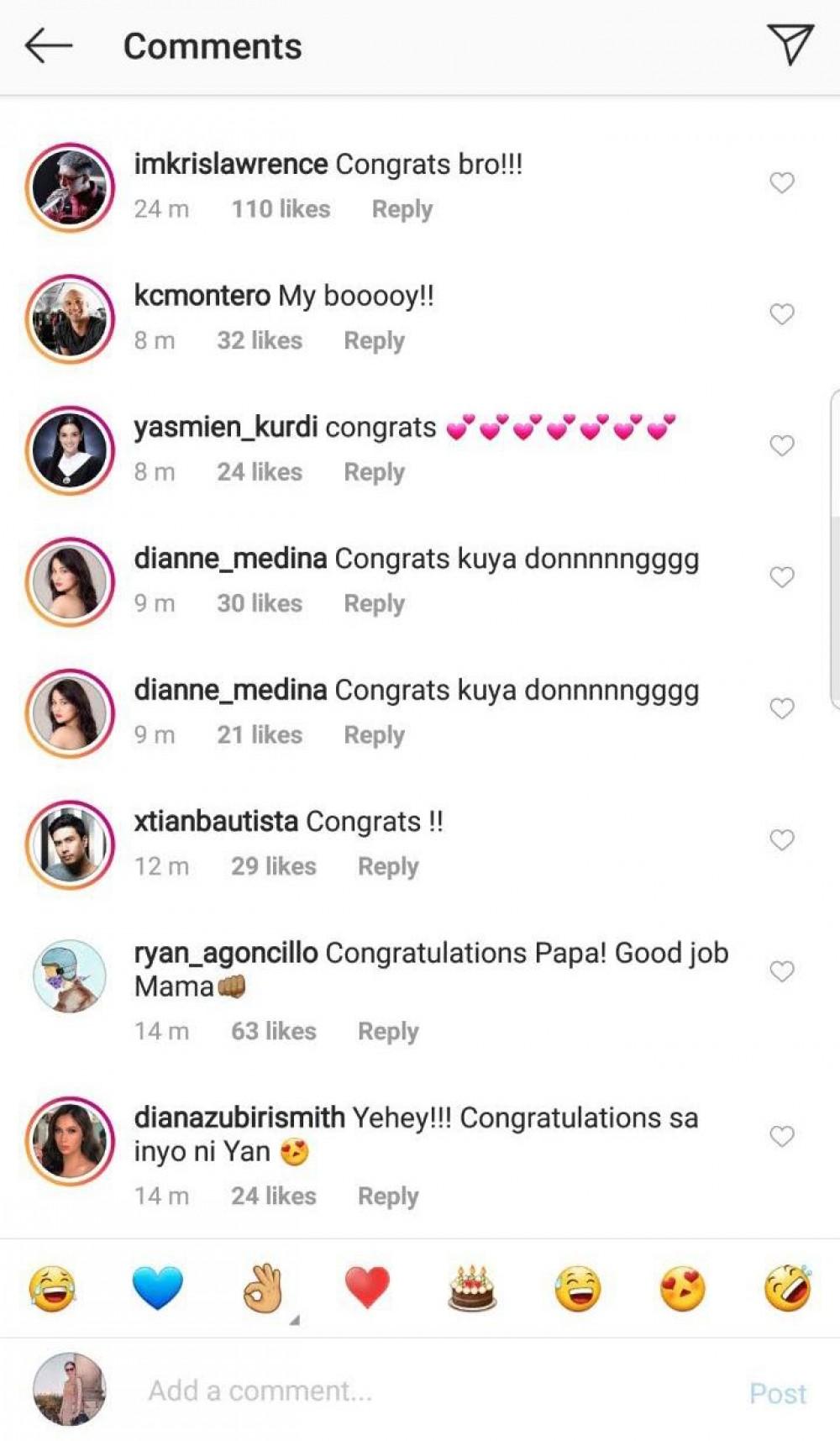The image size is (840, 1441).
Task: Like yasmien_kurdi's congrats comment
Action: (x=781, y=445)
